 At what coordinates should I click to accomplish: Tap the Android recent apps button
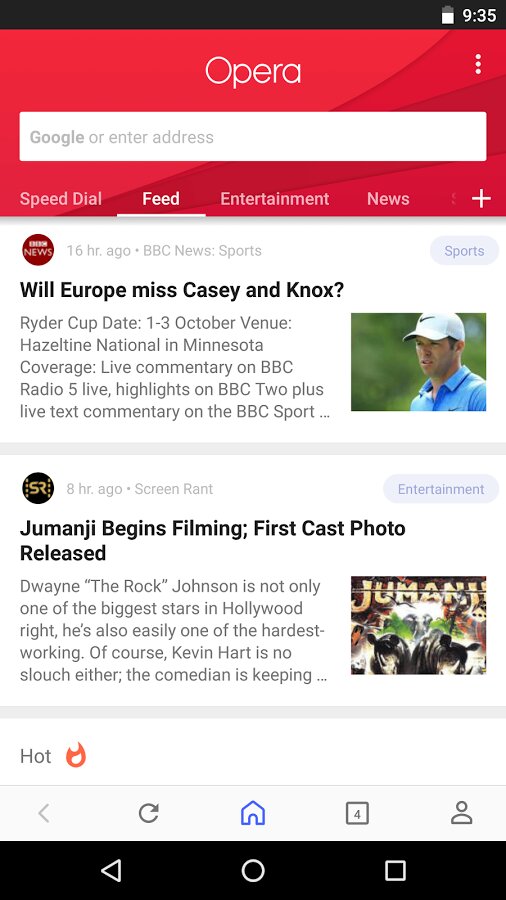(395, 870)
